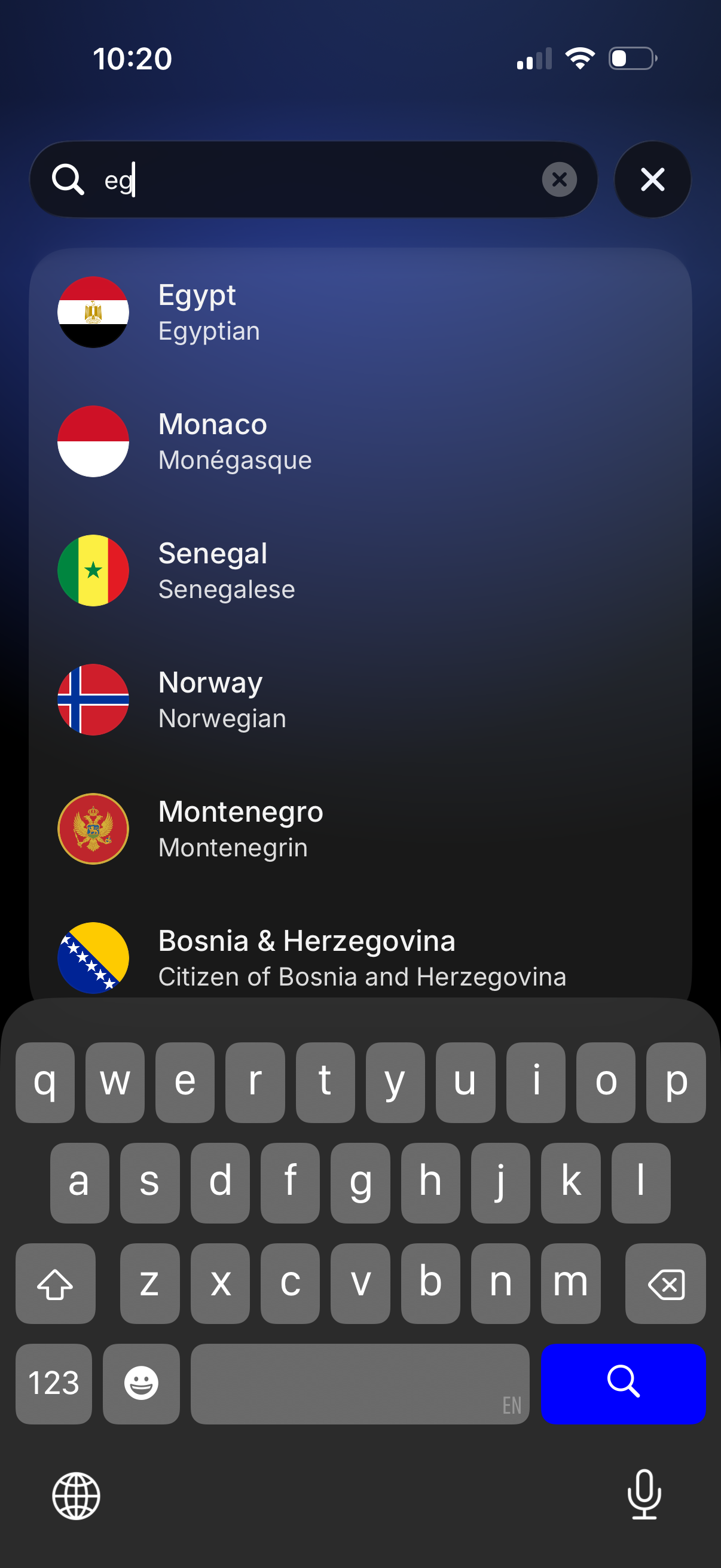This screenshot has width=721, height=1568.
Task: Activate voice dictation with the microphone
Action: (x=644, y=1497)
